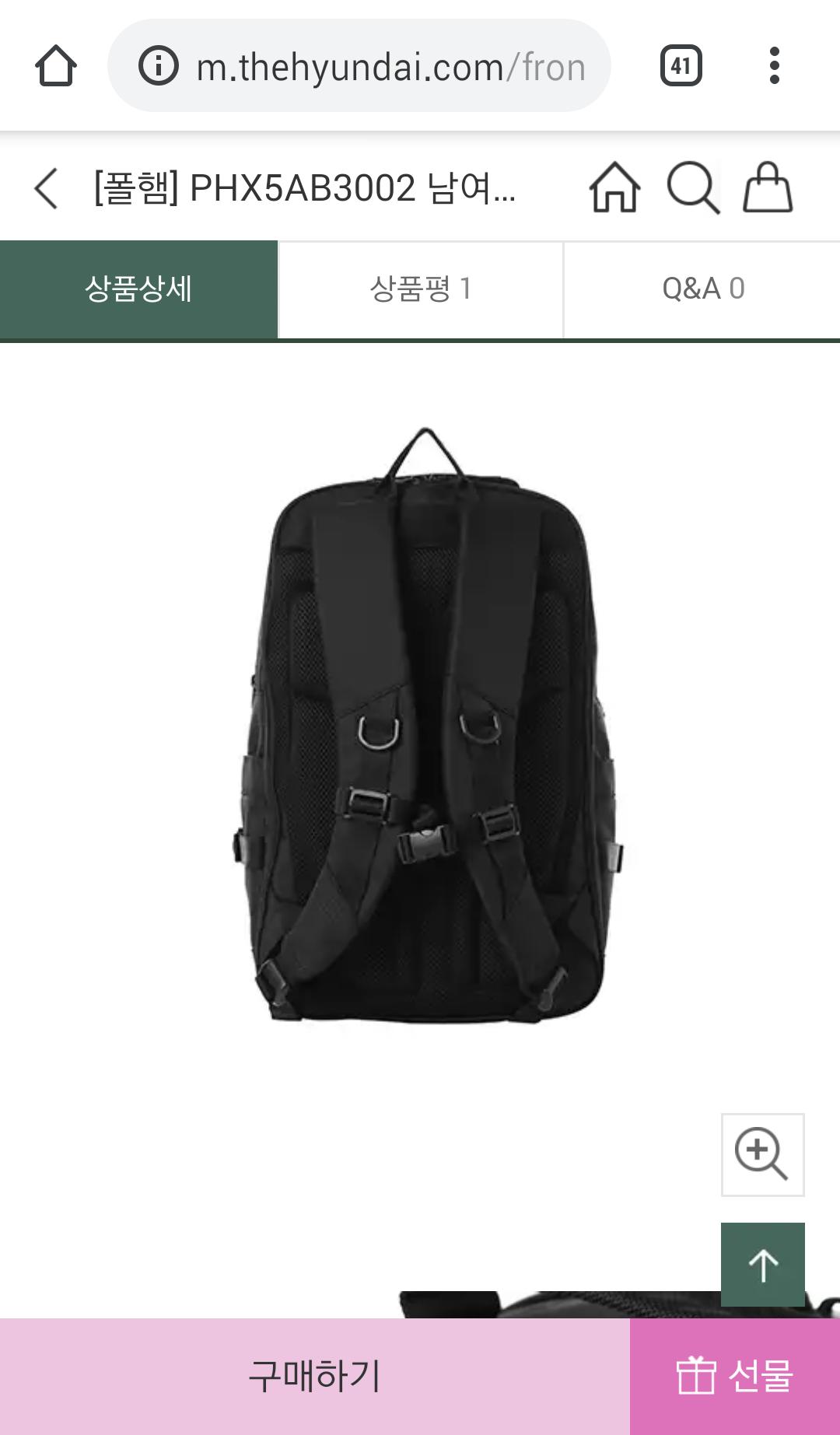Send this item as a 선물 gift
Image resolution: width=840 pixels, height=1435 pixels.
pyautogui.click(x=734, y=1376)
